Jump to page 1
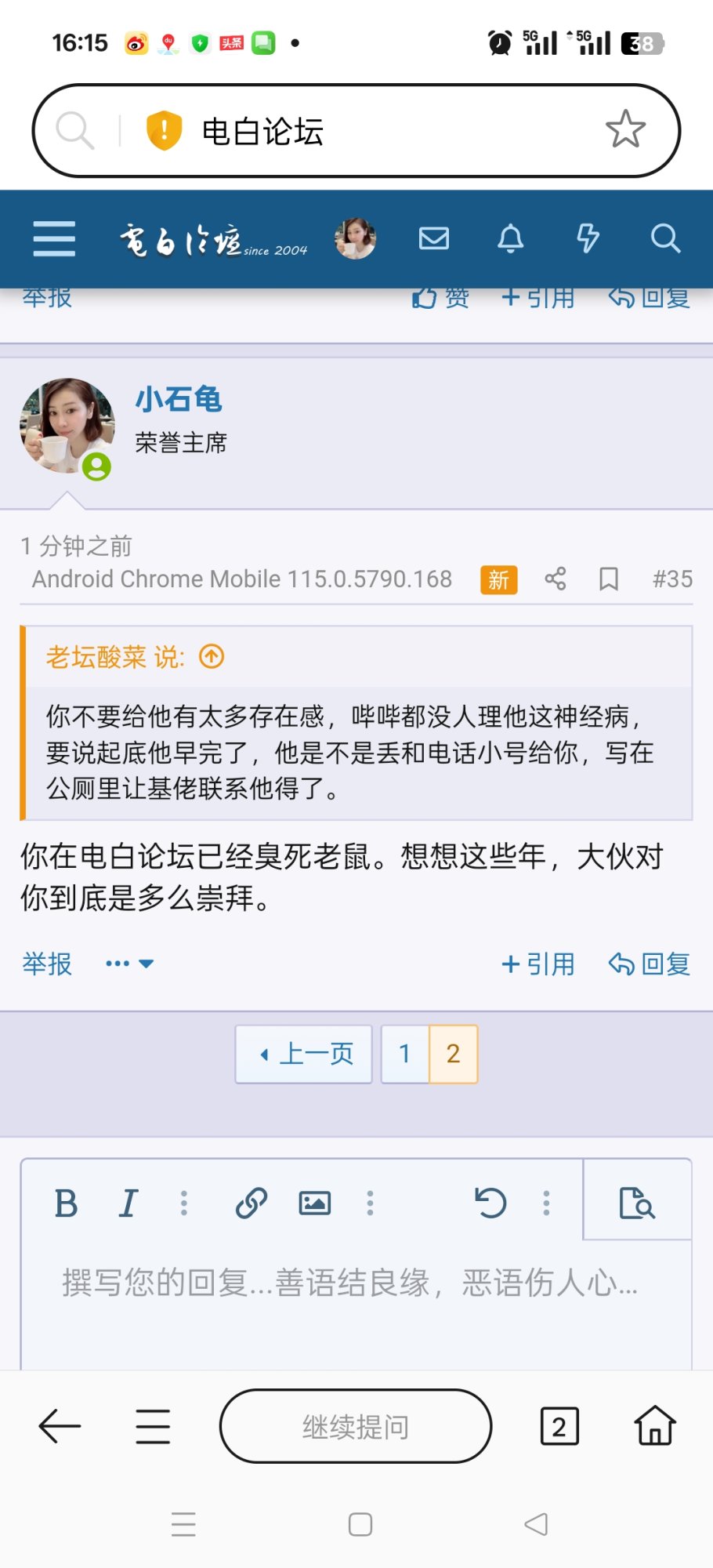Viewport: 713px width, 1568px height. [405, 1054]
